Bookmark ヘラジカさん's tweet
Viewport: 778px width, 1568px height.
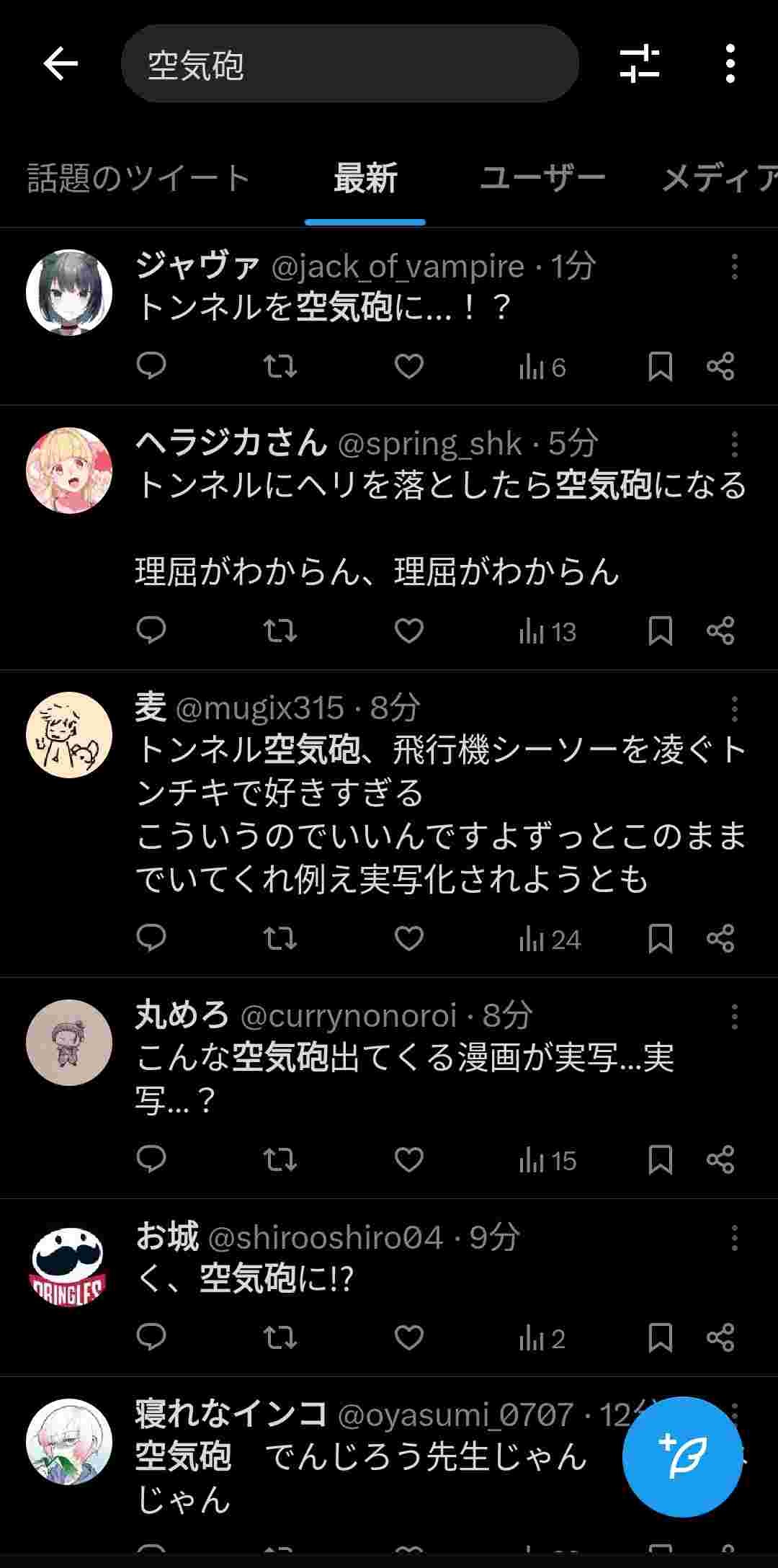coord(660,631)
